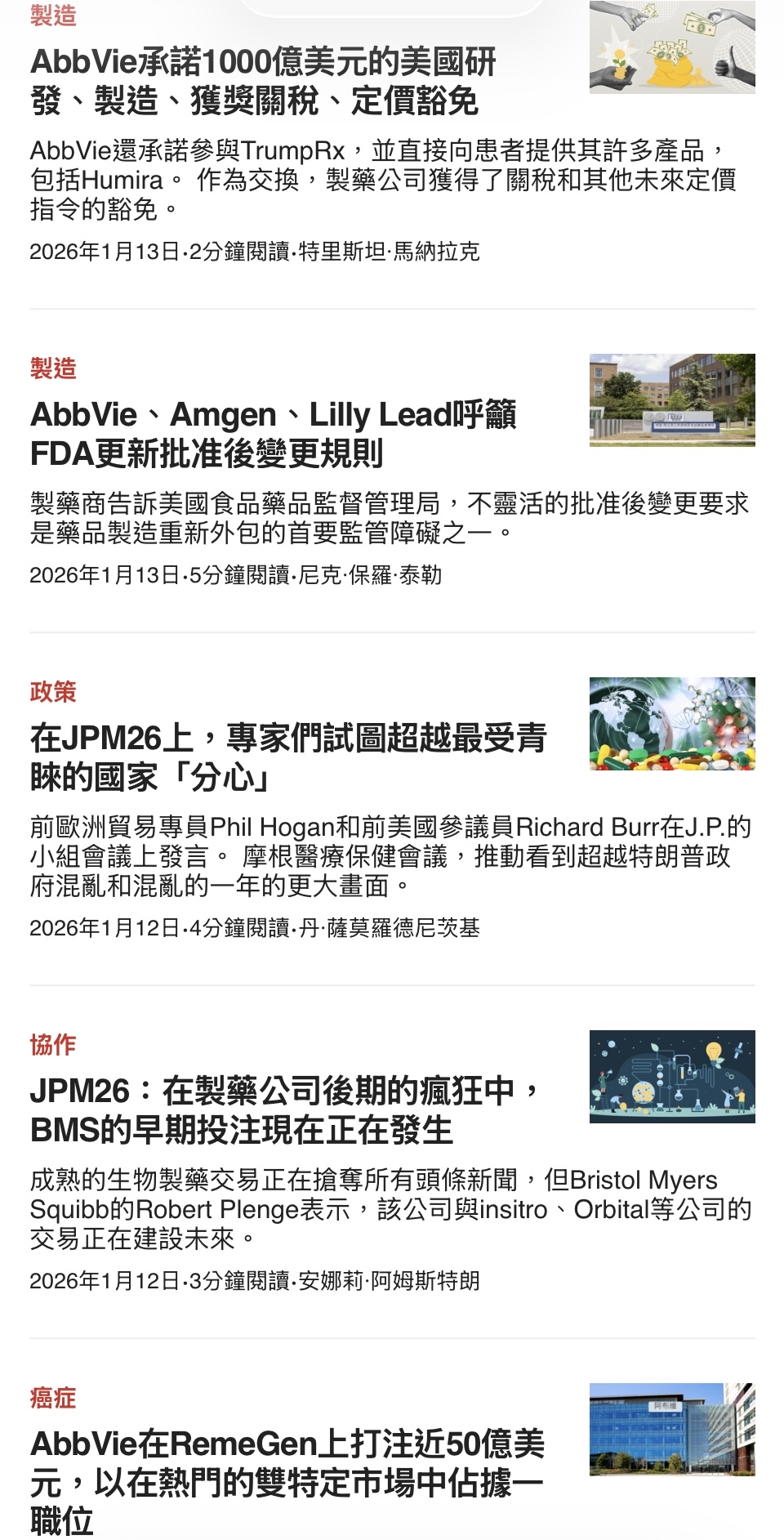View the 癌症 category
The image size is (784, 1540).
[53, 1398]
